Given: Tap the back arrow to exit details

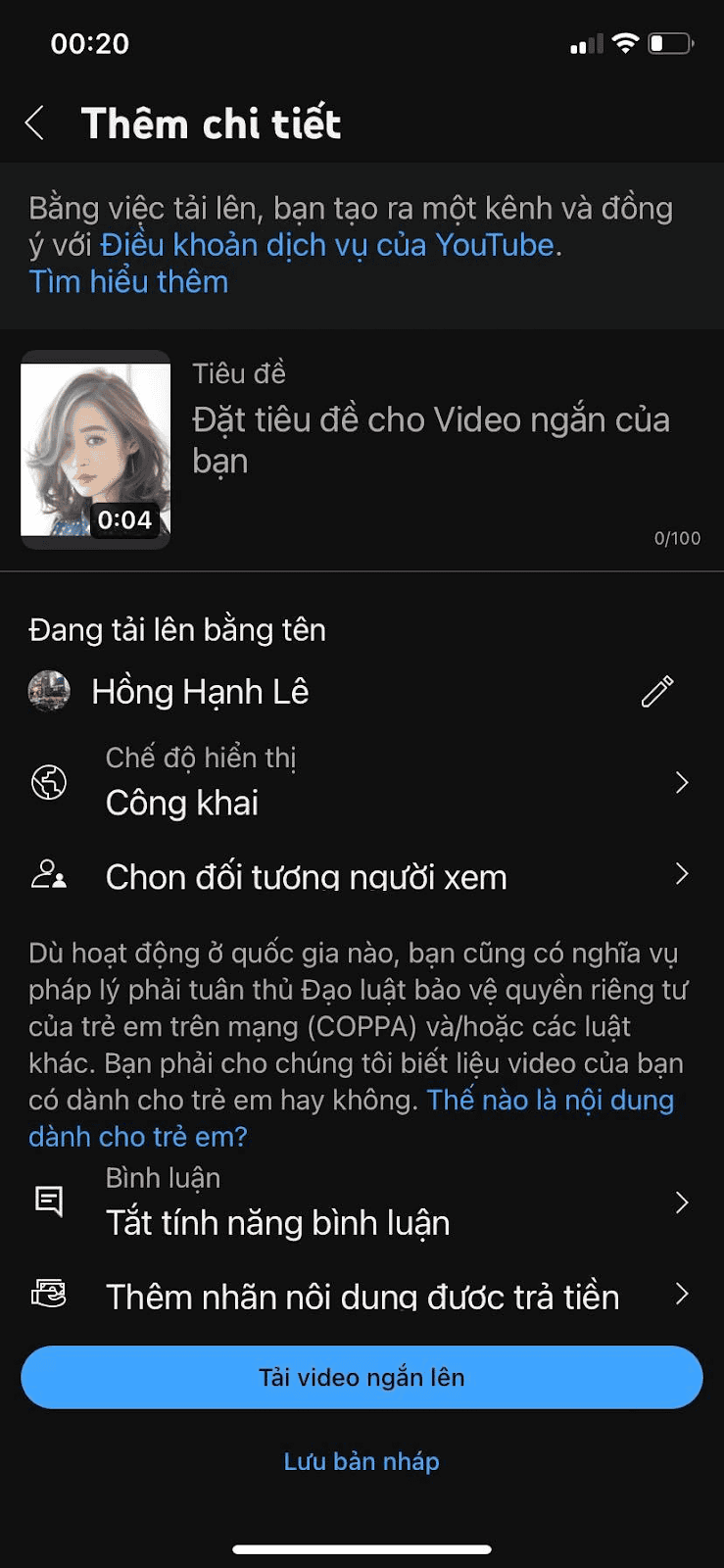Looking at the screenshot, I should (x=35, y=122).
